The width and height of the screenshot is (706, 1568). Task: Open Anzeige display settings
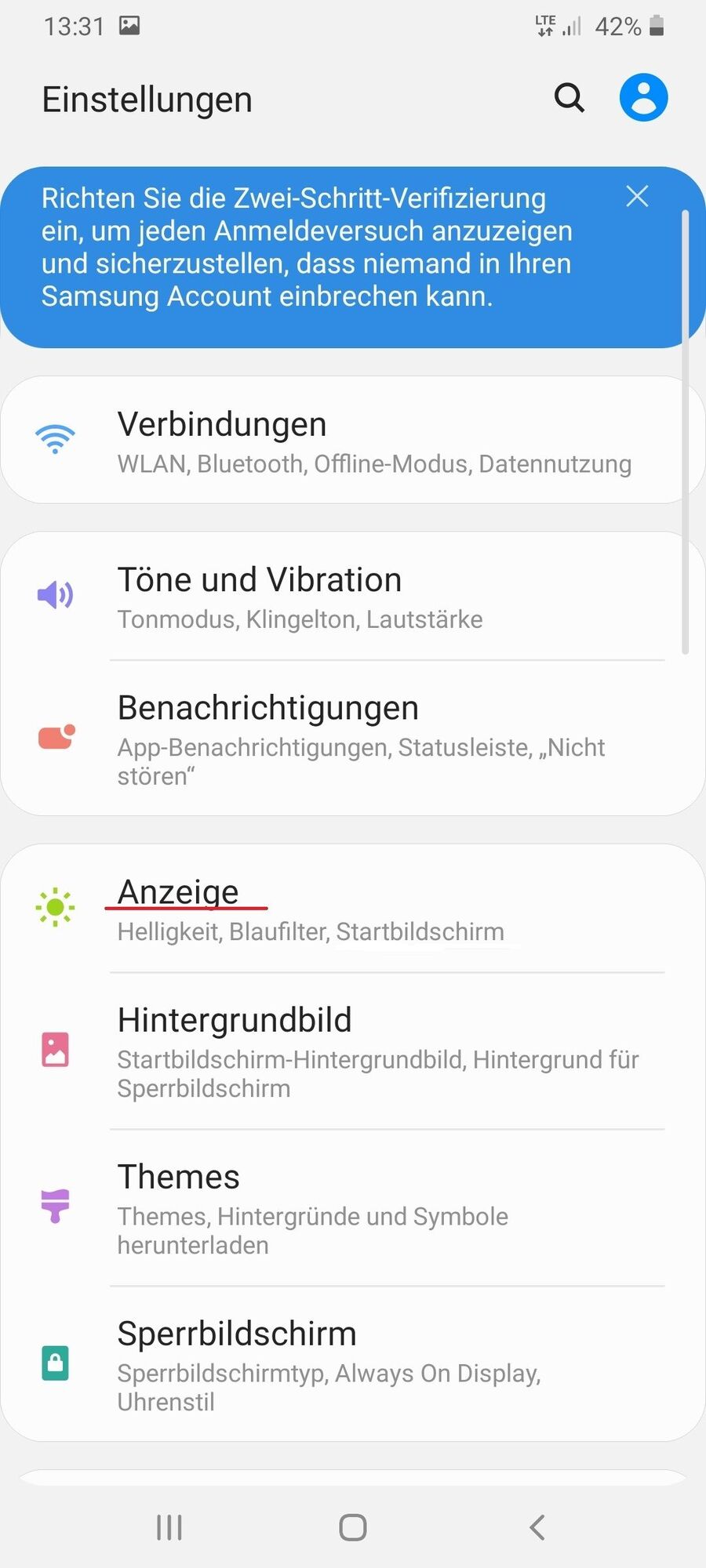[x=353, y=909]
